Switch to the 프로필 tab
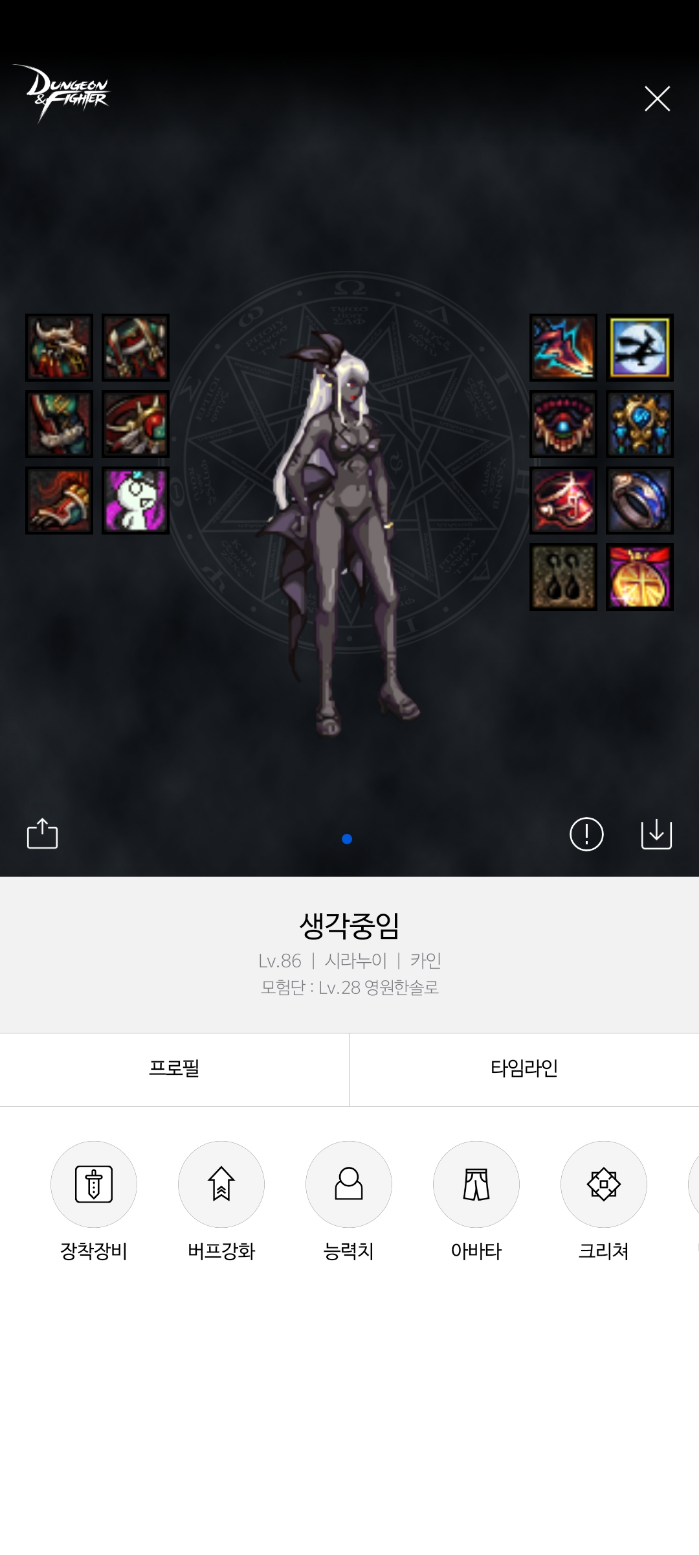 coord(174,1068)
